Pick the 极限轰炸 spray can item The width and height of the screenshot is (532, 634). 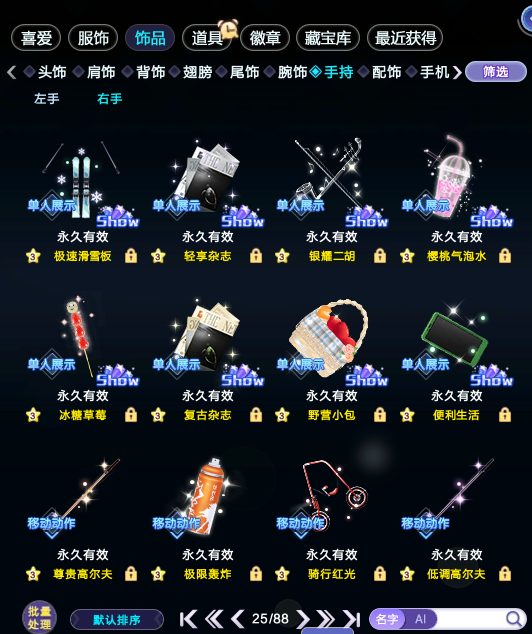(207, 517)
